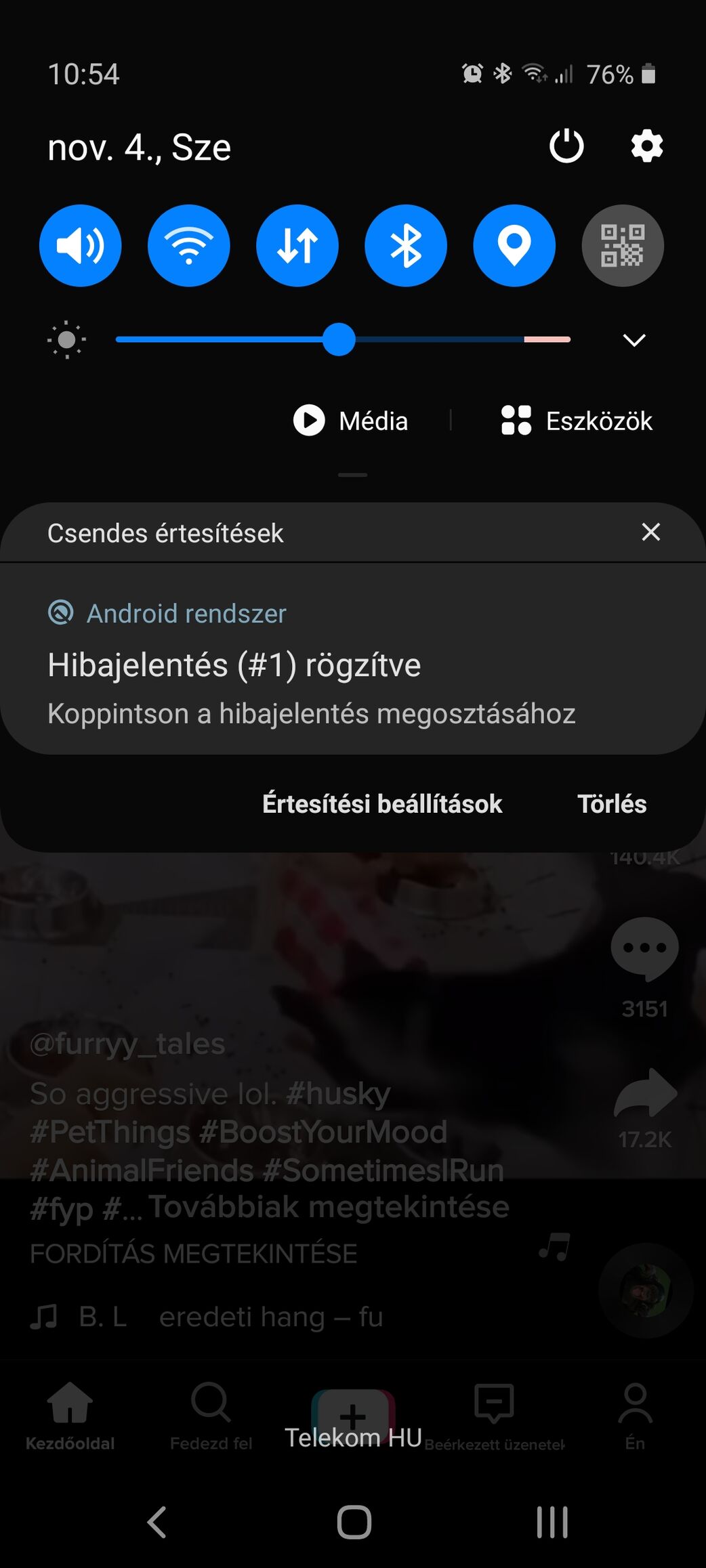Viewport: 706px width, 1568px height.
Task: Open system settings gear
Action: (646, 146)
